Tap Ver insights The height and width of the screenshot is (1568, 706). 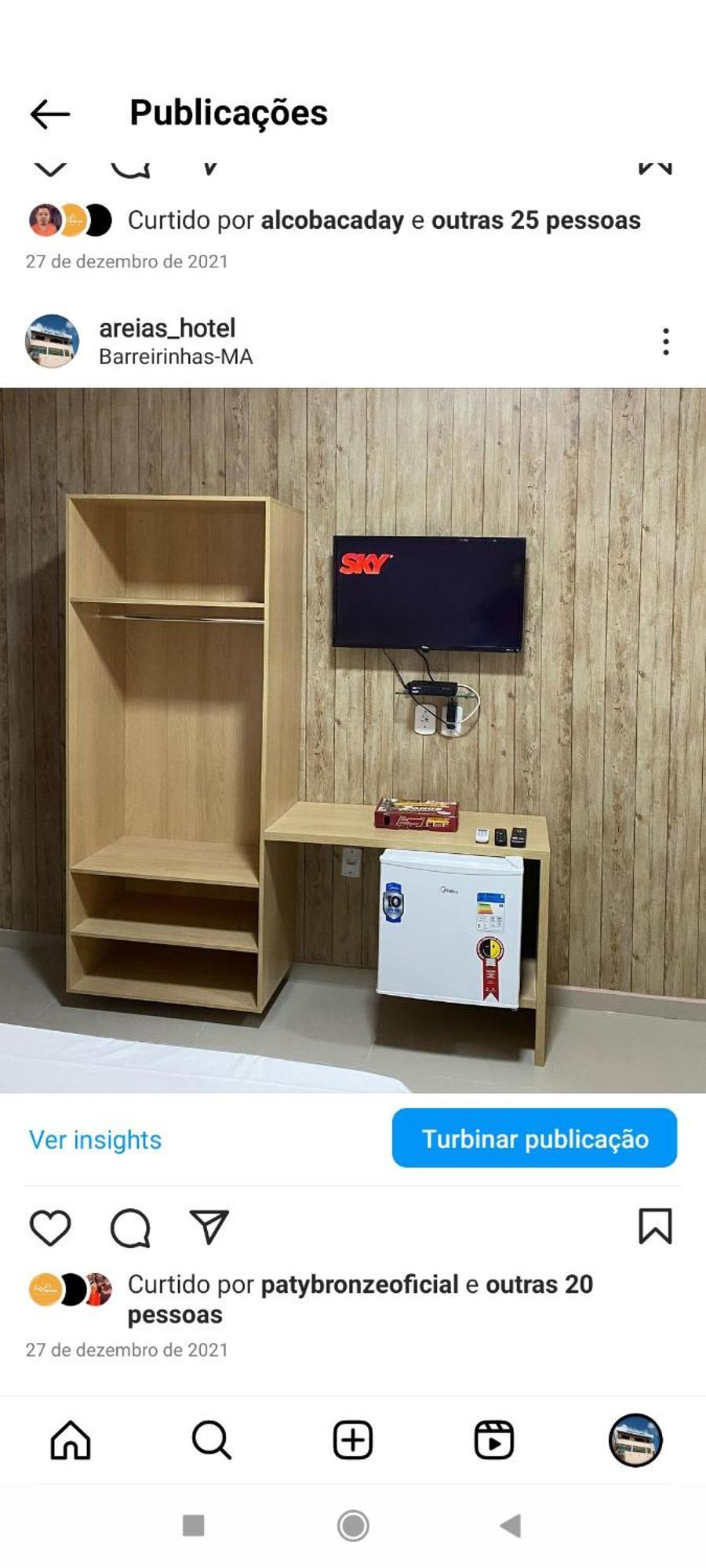95,1139
